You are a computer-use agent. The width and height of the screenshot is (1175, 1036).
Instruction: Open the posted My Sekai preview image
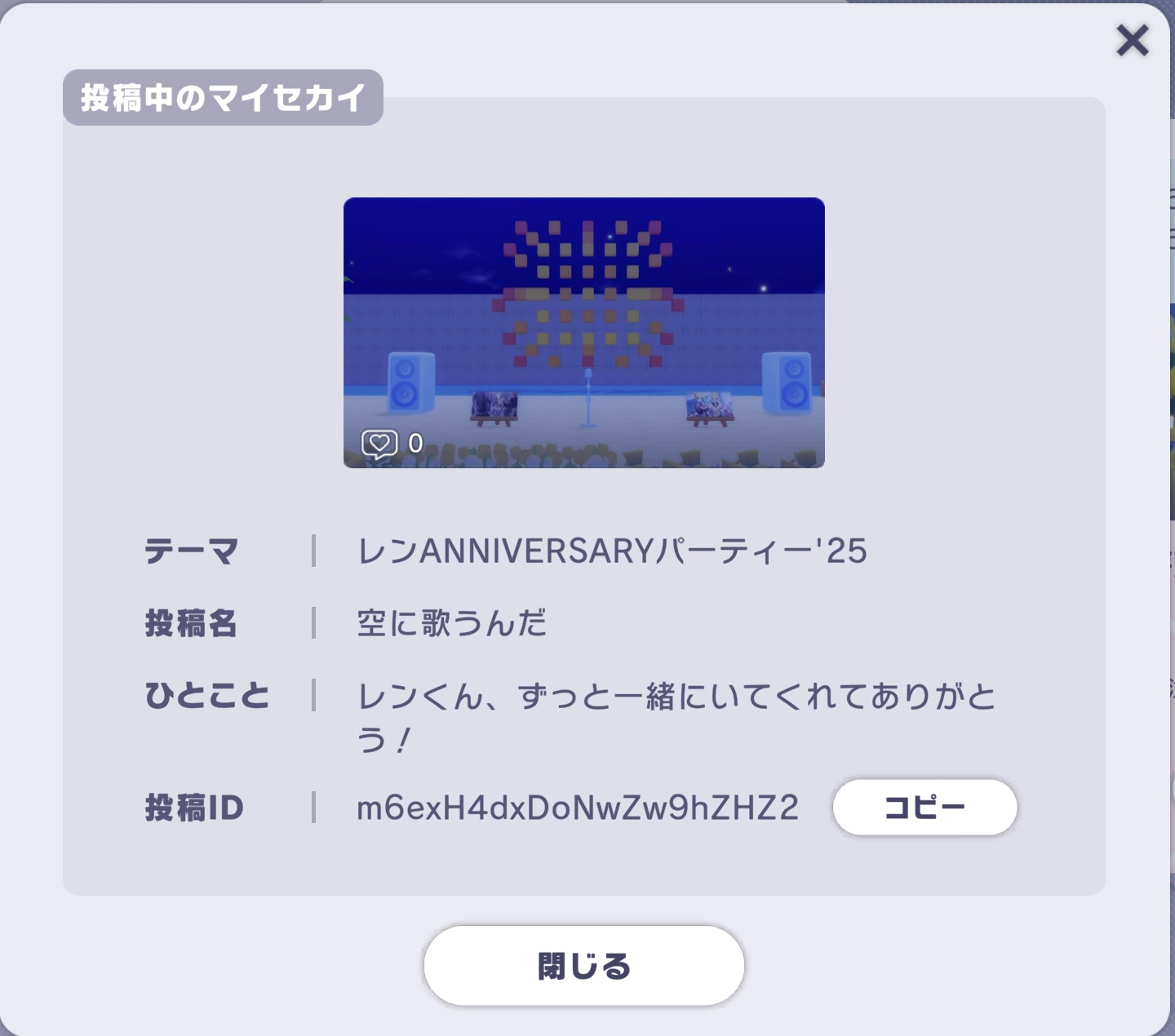(x=583, y=332)
